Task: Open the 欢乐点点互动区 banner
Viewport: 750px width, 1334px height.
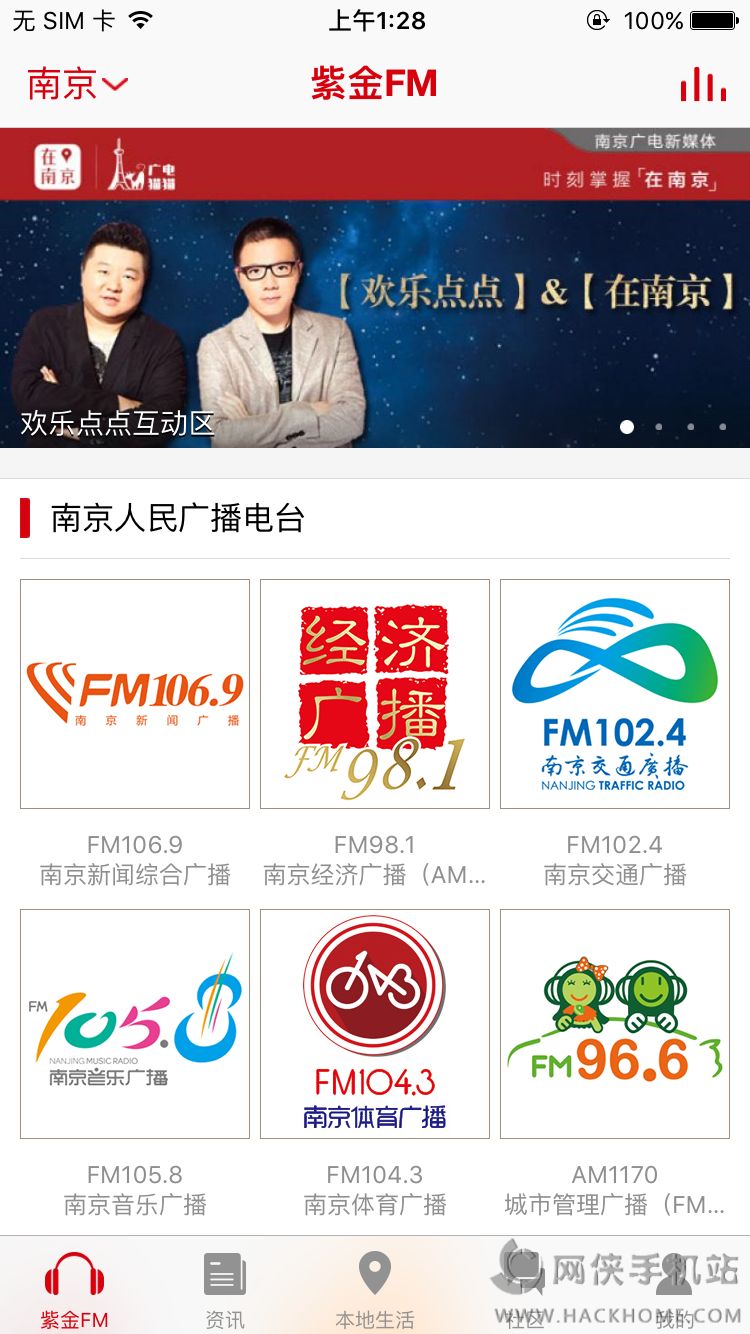Action: point(375,288)
